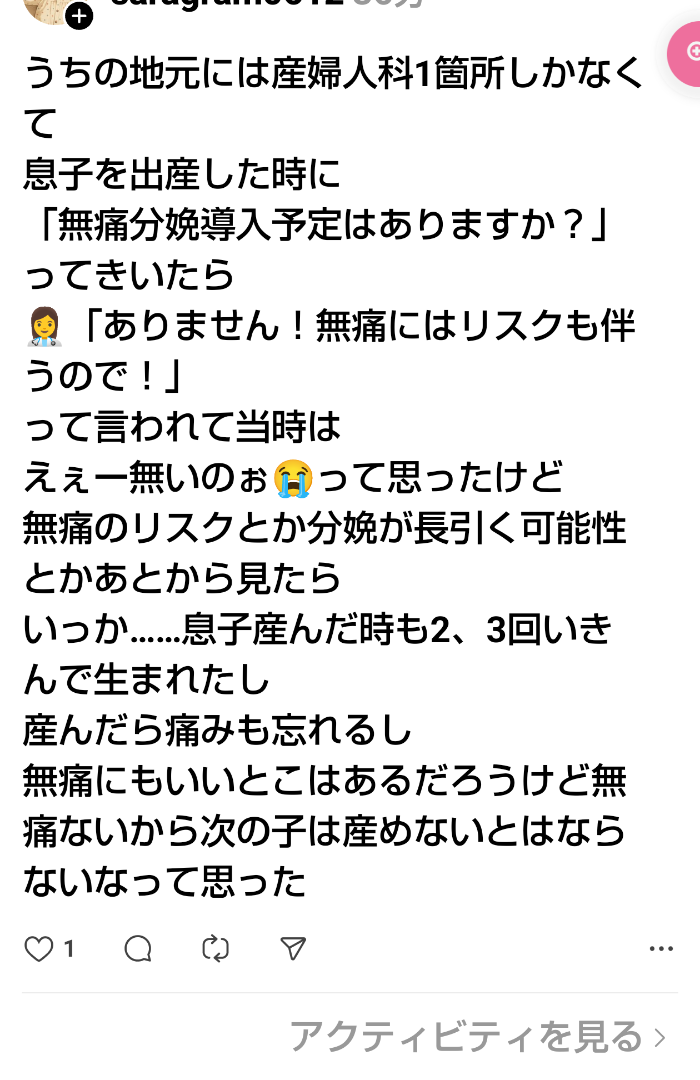Reply using the comment bubble icon
The image size is (700, 1080).
point(138,949)
